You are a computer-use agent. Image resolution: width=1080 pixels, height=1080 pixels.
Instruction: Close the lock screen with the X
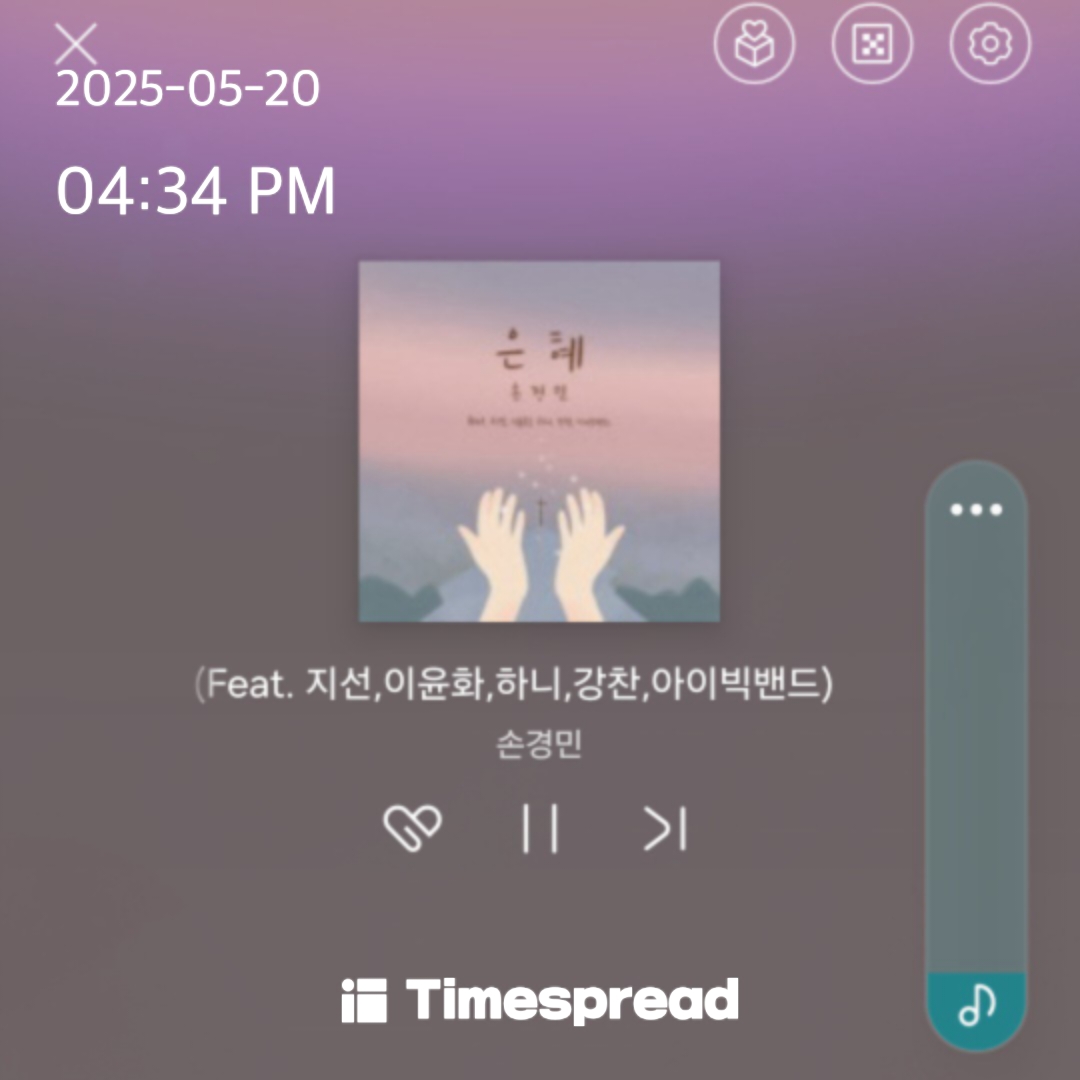tap(76, 44)
